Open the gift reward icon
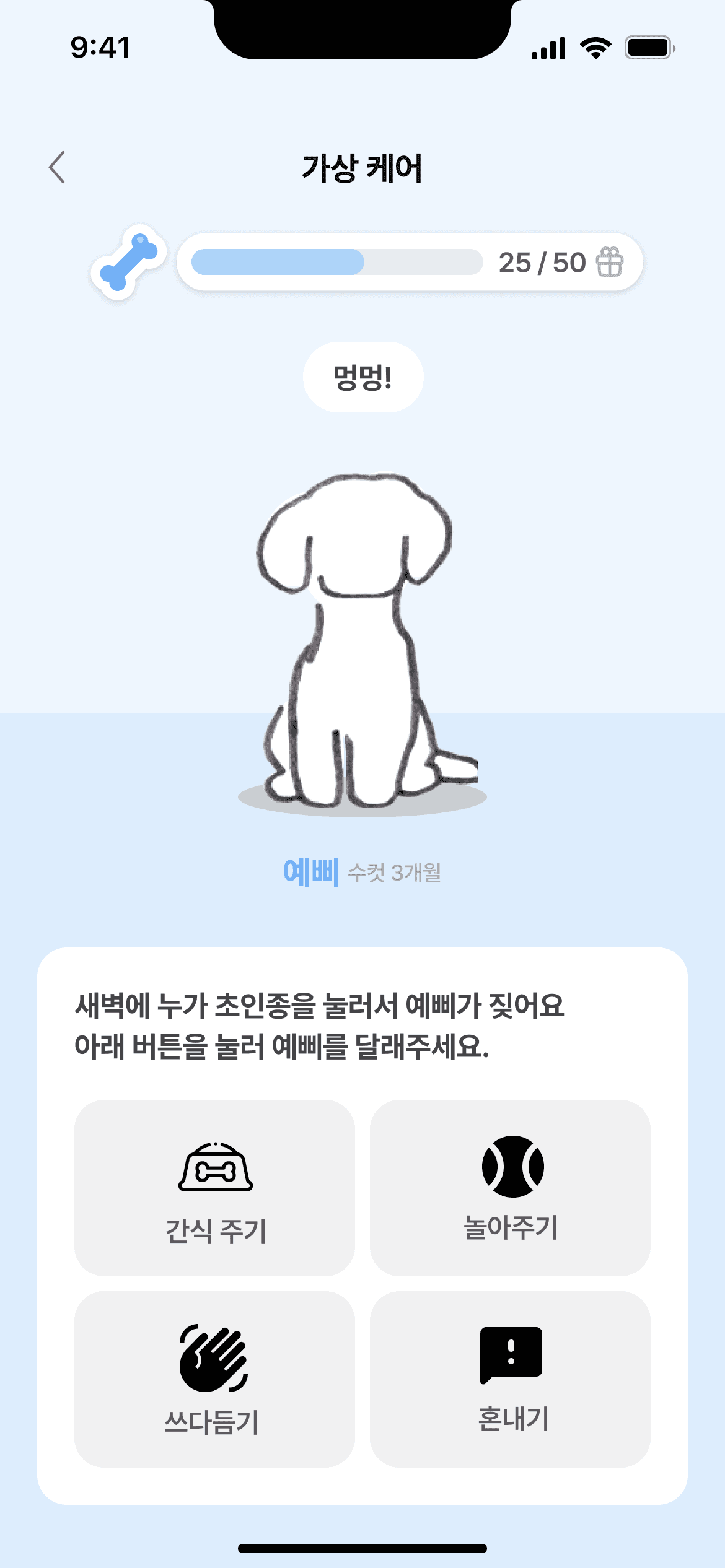This screenshot has height=1568, width=725. 610,263
